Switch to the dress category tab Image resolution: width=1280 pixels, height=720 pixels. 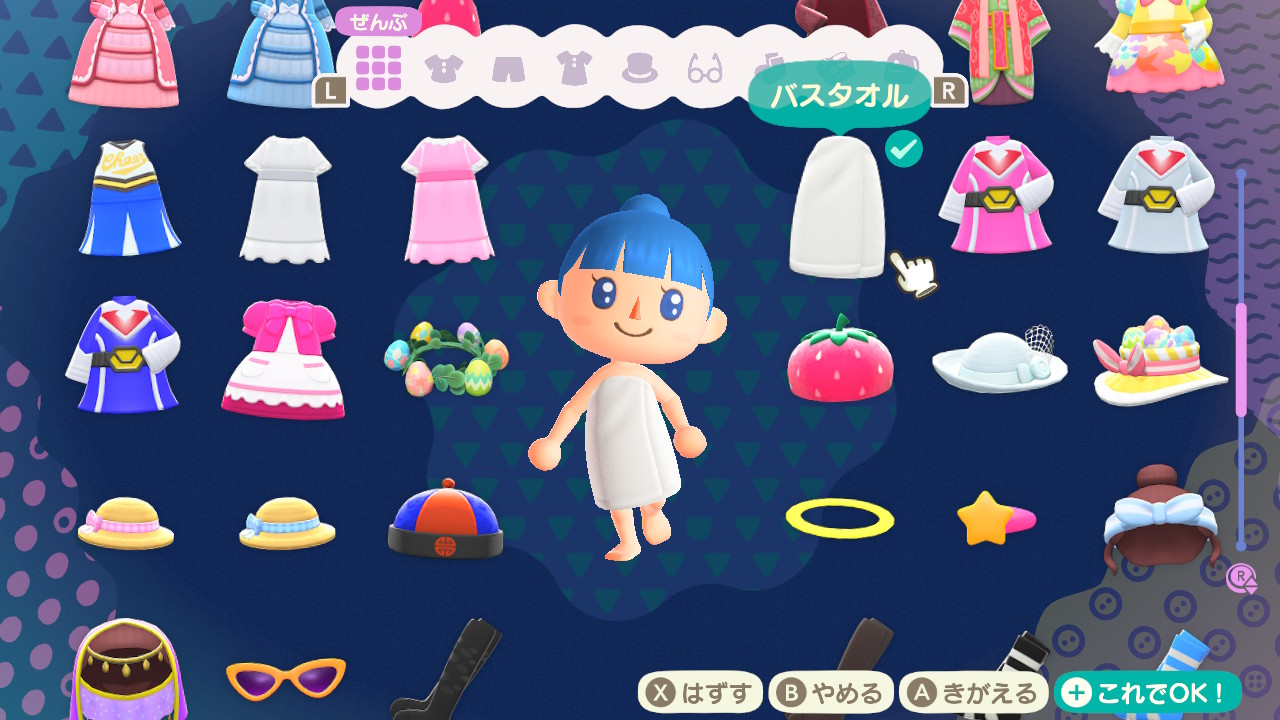point(575,68)
